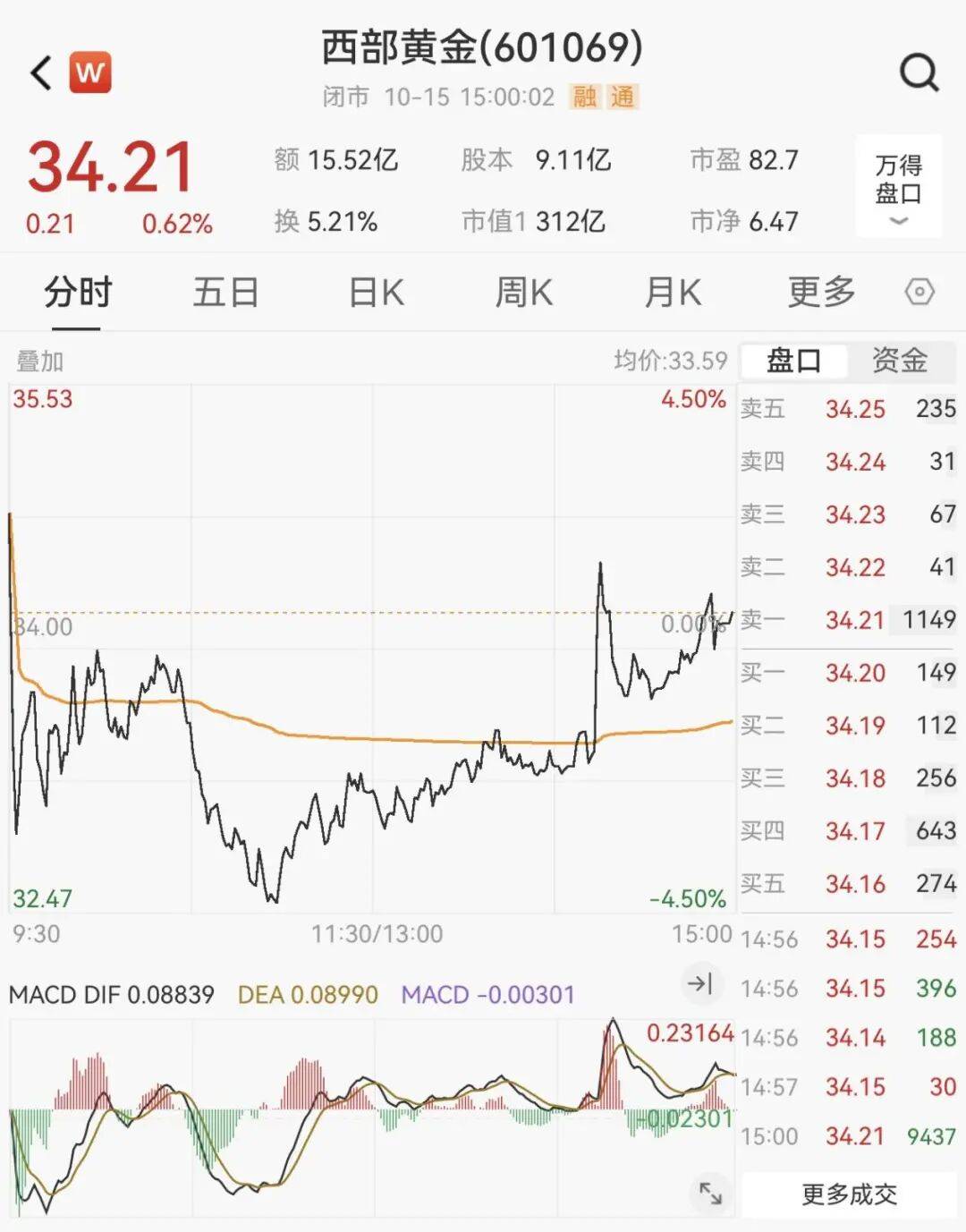Show the 盘口 order book tab

793,361
